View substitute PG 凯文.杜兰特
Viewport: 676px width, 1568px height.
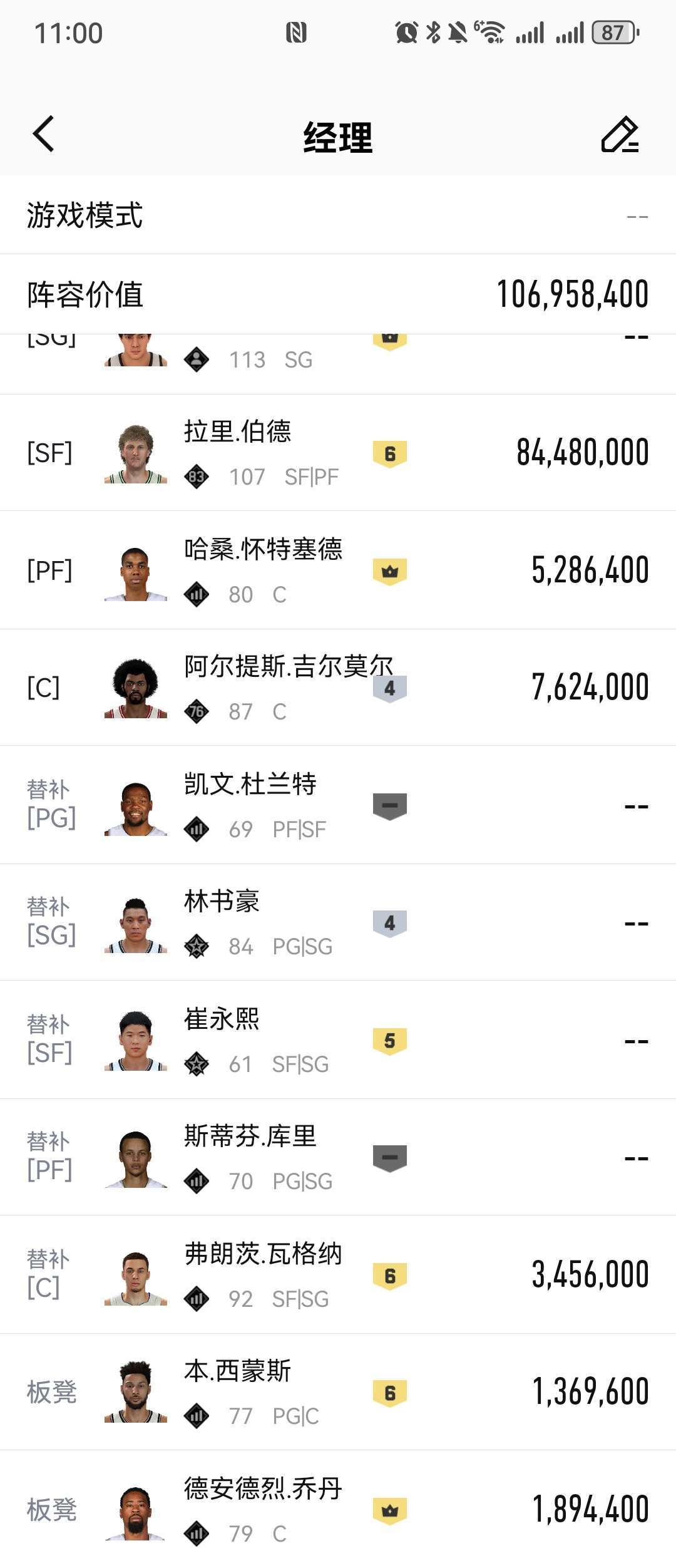click(x=338, y=805)
